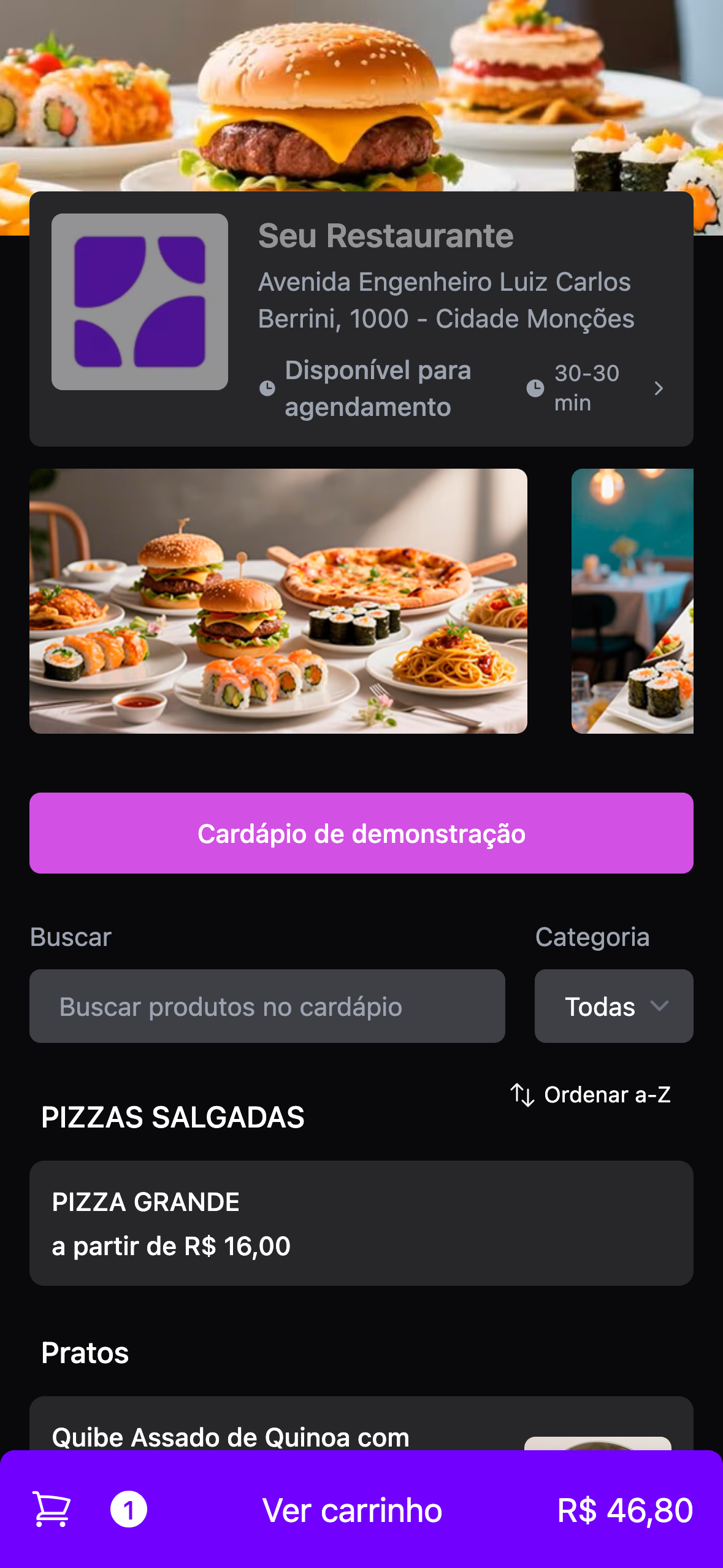Focus the Buscar produtos no cardápio field
723x1568 pixels.
pos(267,1006)
